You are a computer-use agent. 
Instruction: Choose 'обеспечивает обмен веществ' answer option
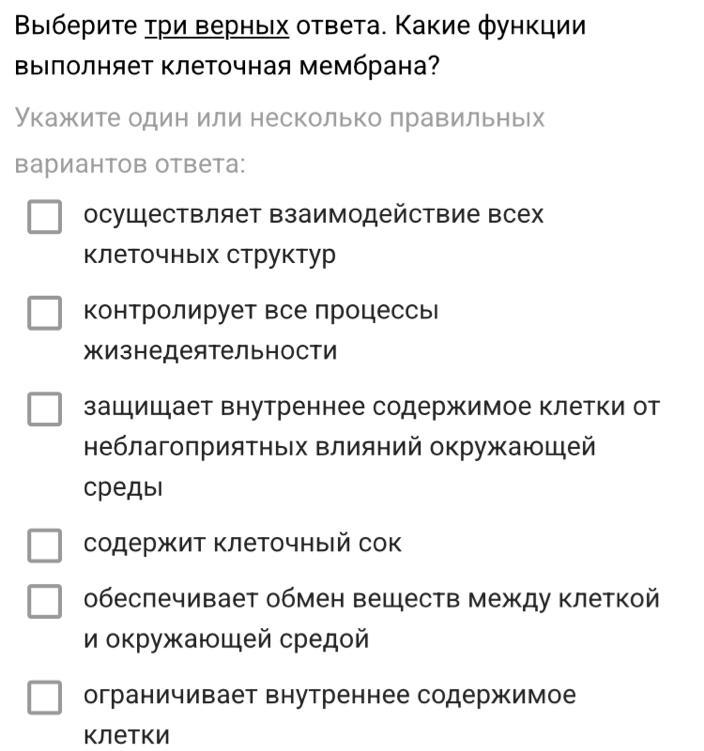pos(44,600)
